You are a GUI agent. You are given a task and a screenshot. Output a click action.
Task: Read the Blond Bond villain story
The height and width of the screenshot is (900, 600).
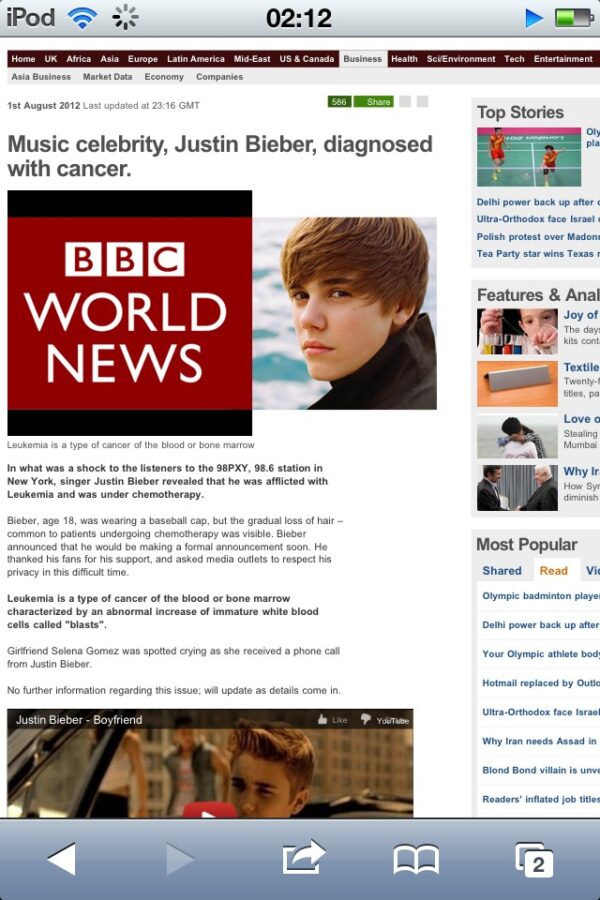[x=540, y=770]
